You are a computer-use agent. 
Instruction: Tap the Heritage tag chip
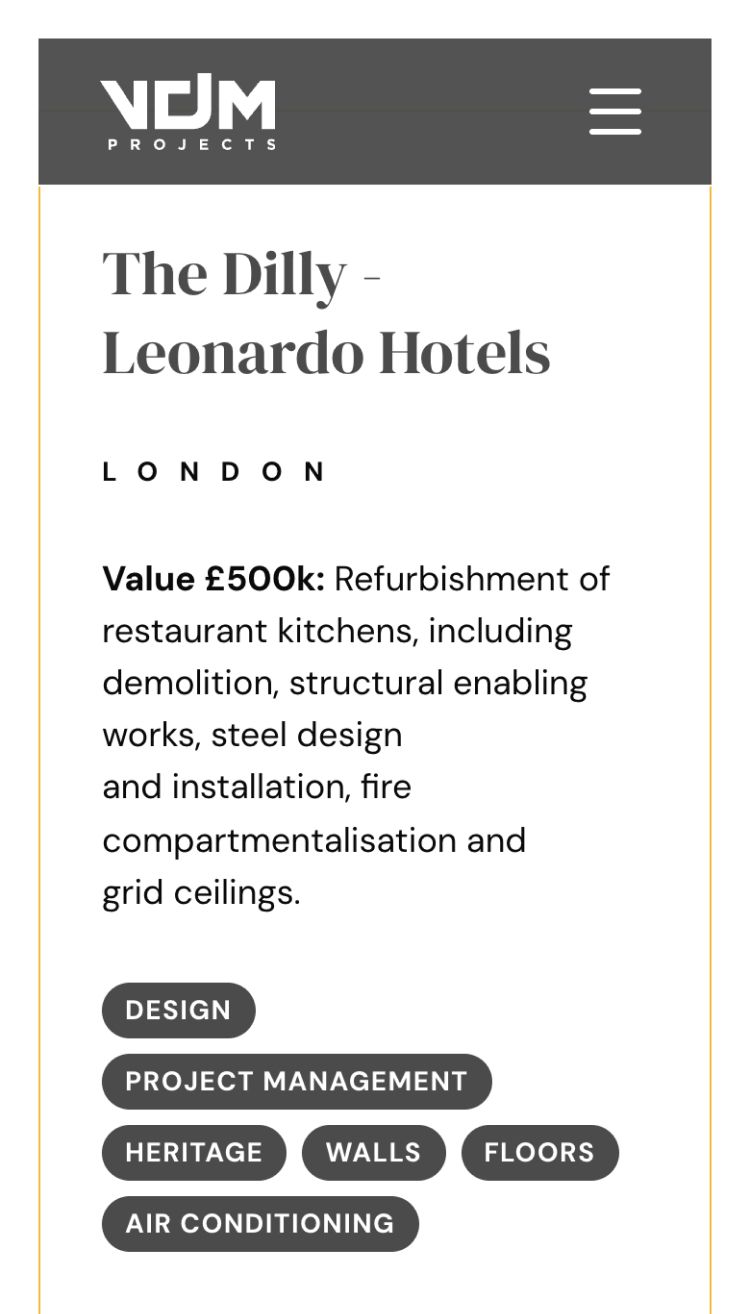tap(194, 1152)
